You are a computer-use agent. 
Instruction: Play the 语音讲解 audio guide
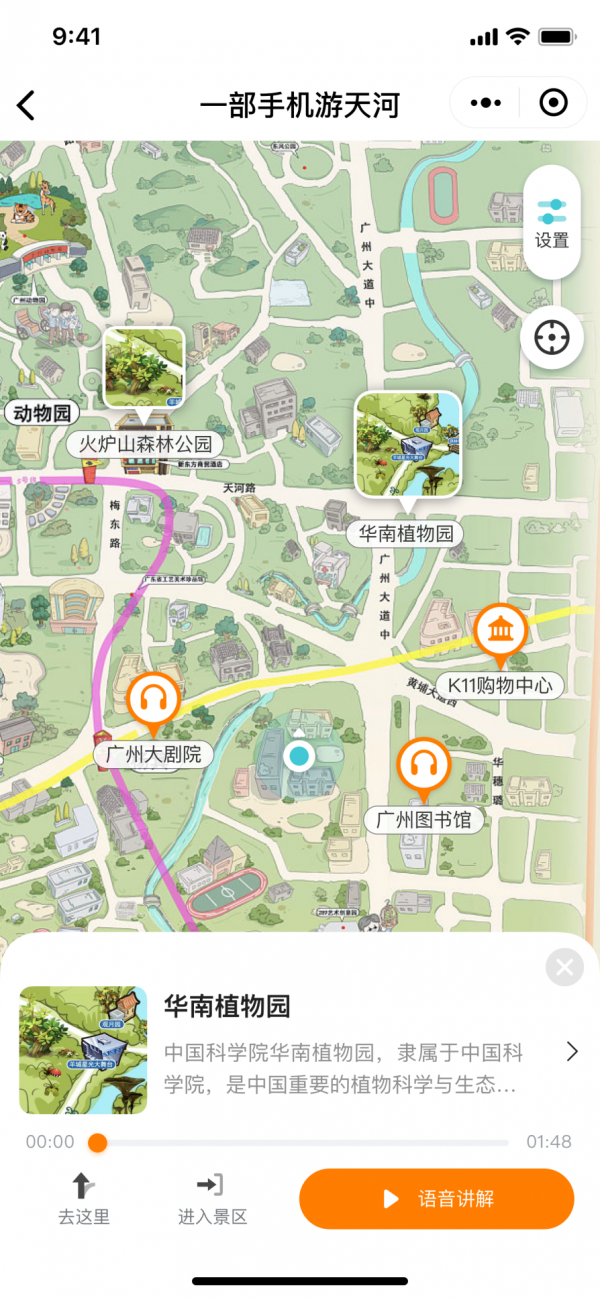(437, 1199)
